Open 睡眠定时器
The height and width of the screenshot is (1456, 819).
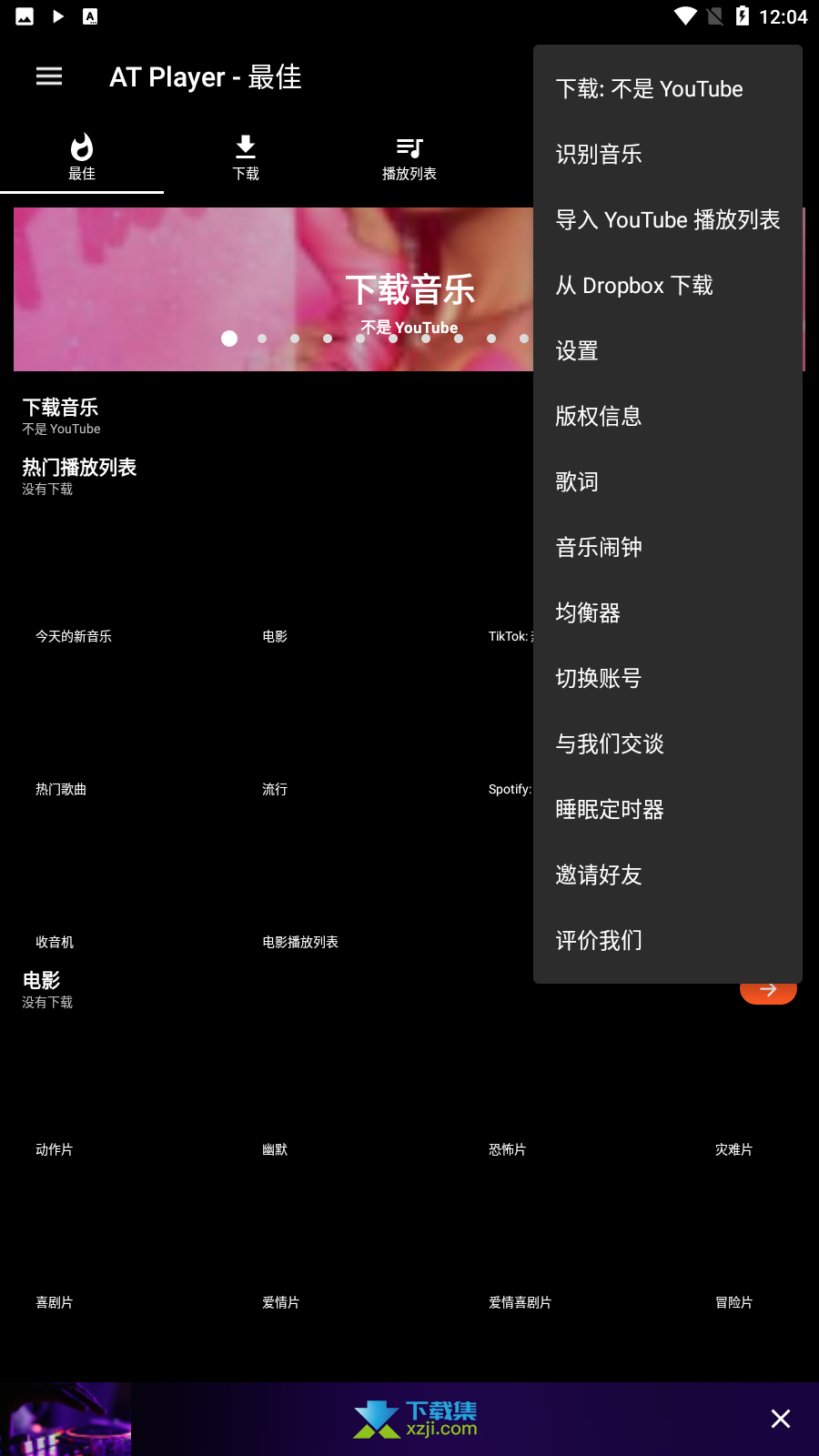(668, 810)
